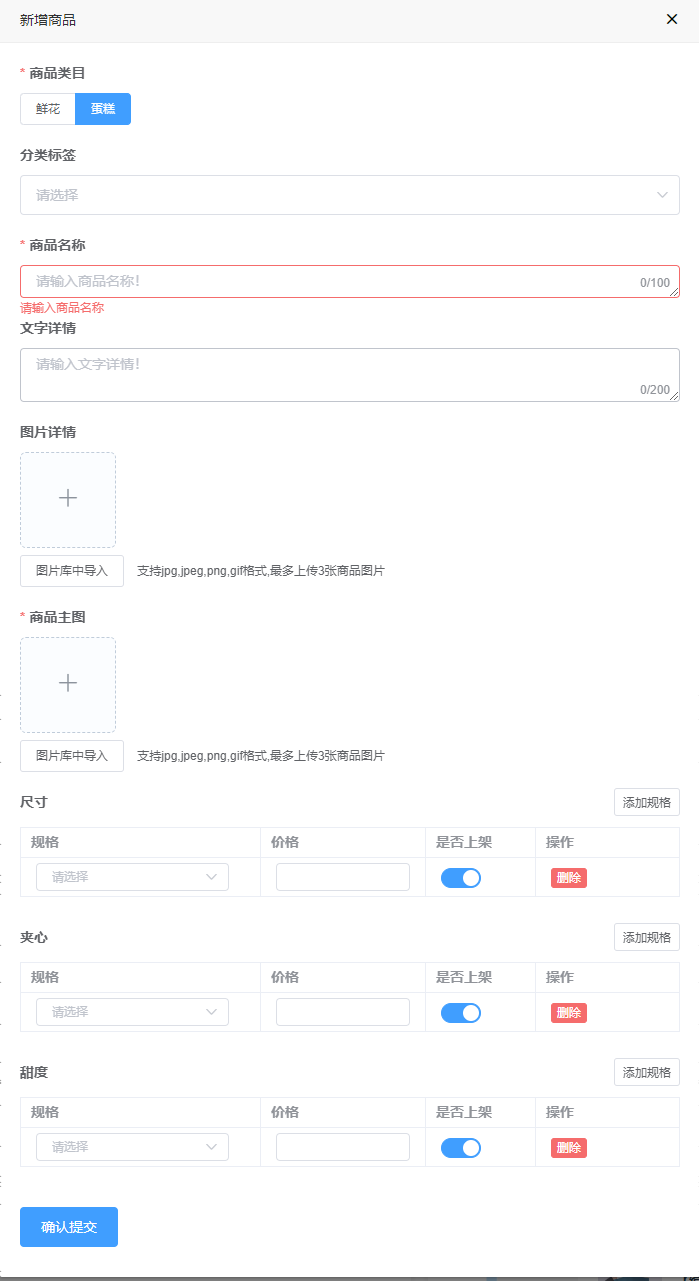Toggle 是否上架 in the 尺寸 row
Image resolution: width=699 pixels, height=1281 pixels.
(461, 878)
